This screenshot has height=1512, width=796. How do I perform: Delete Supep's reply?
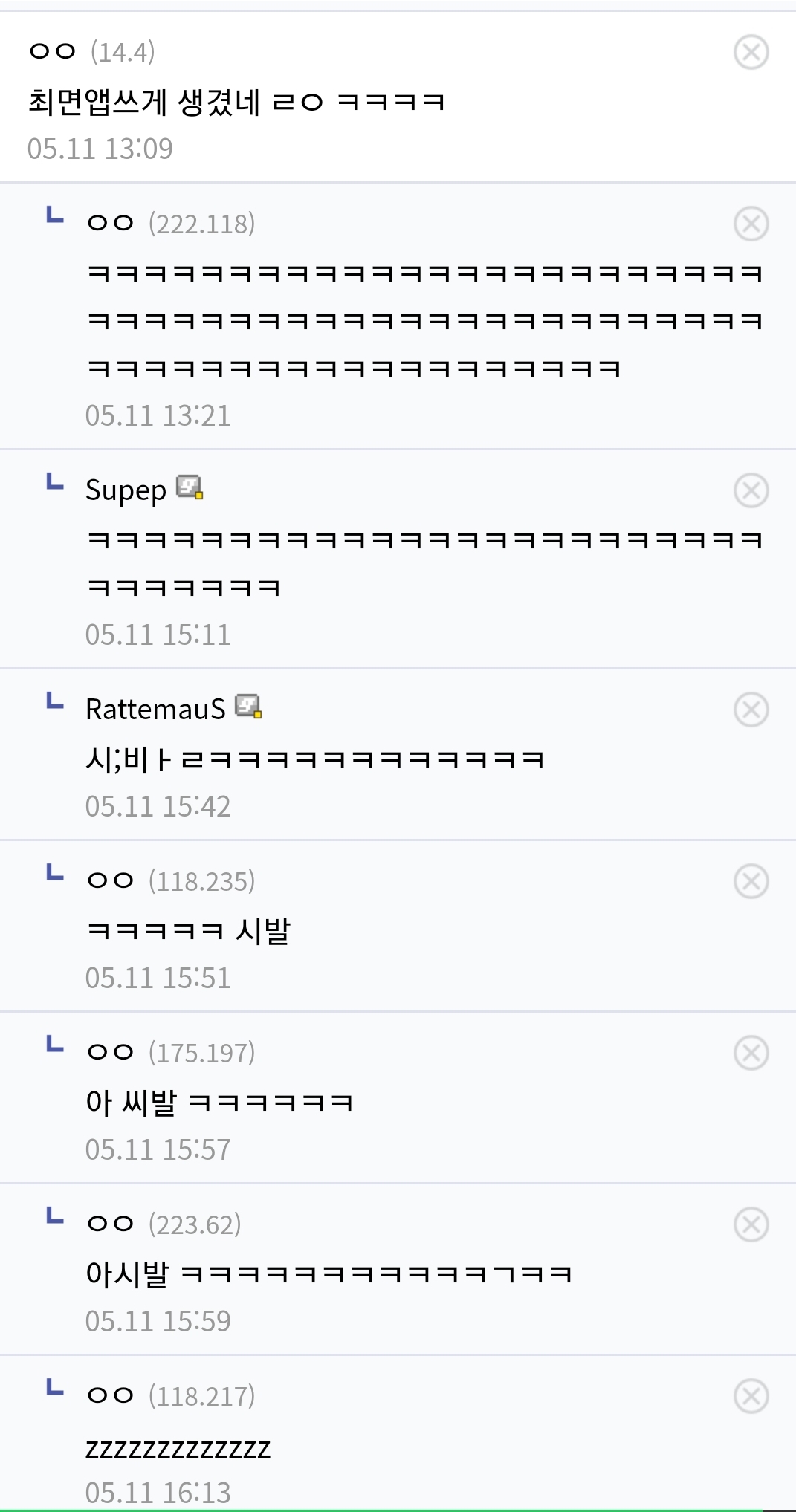(751, 490)
